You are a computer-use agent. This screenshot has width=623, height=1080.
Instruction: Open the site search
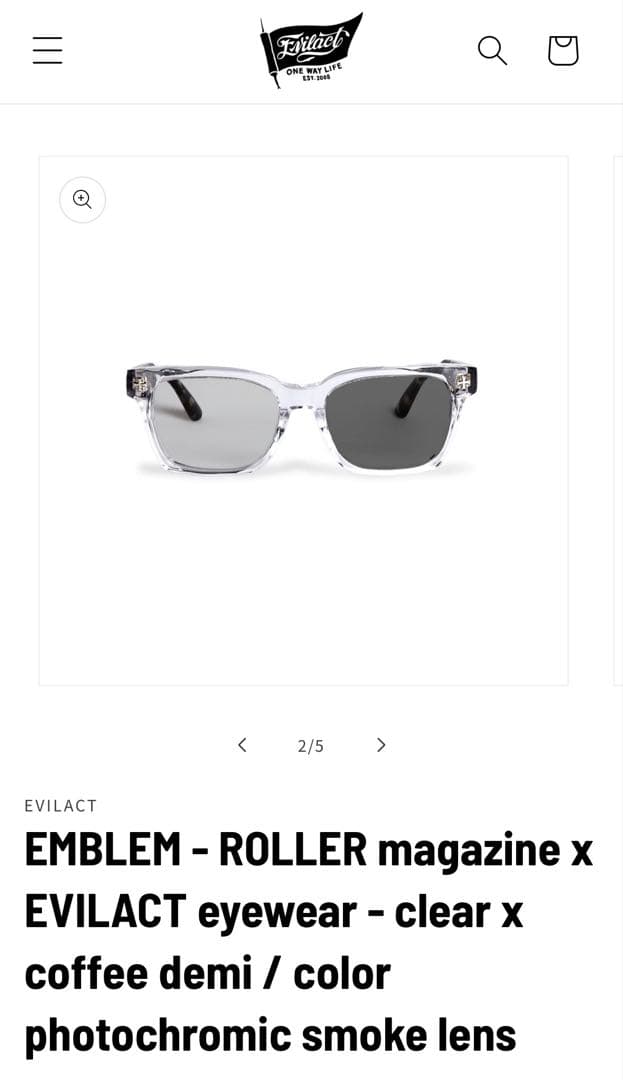[492, 50]
